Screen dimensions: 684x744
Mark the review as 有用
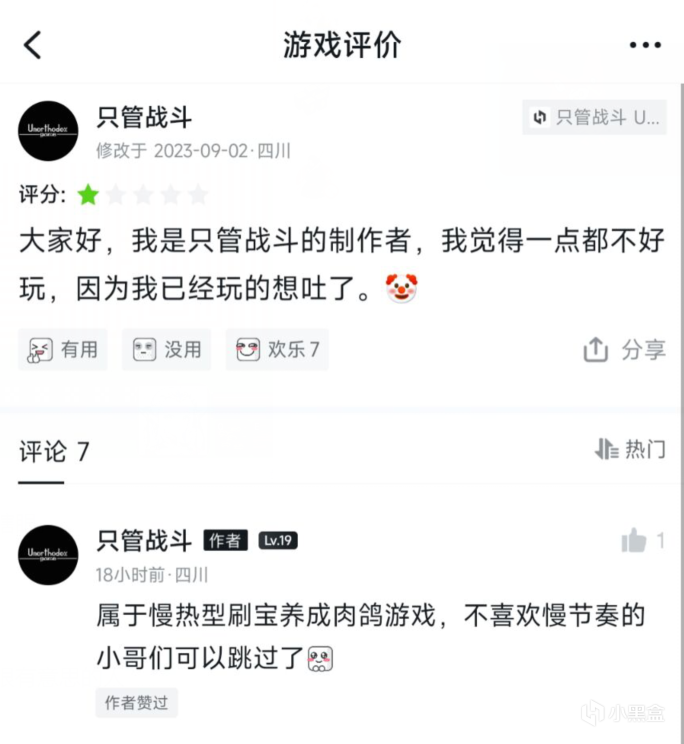coord(63,349)
